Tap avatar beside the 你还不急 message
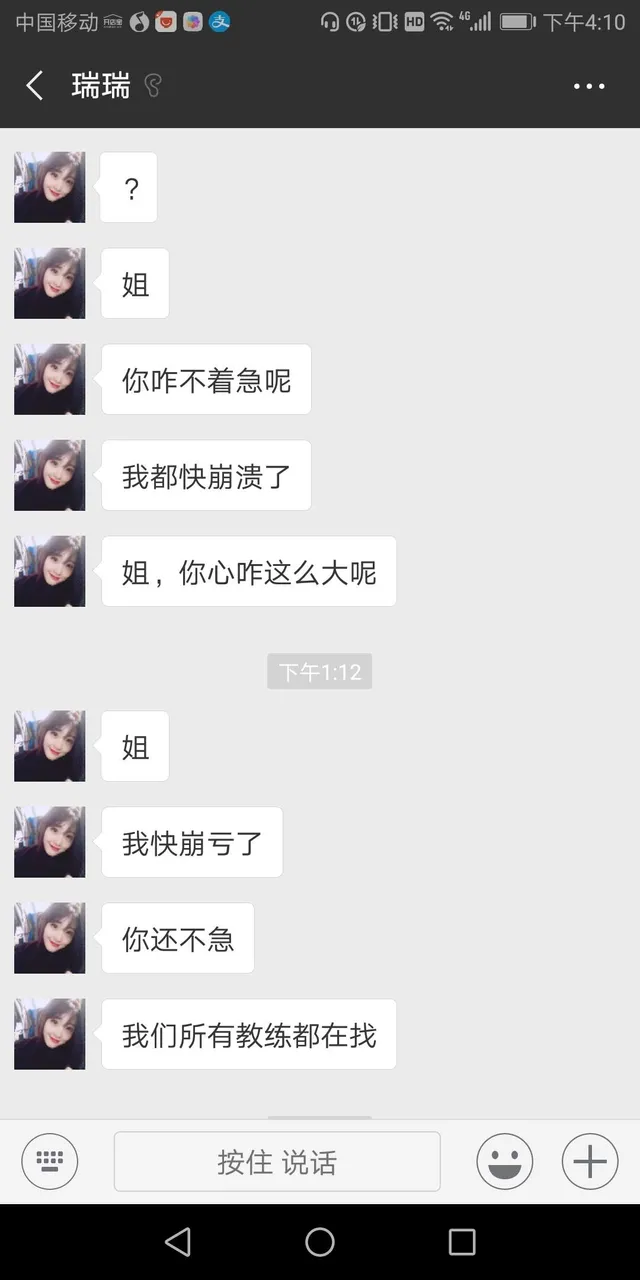 click(x=50, y=938)
